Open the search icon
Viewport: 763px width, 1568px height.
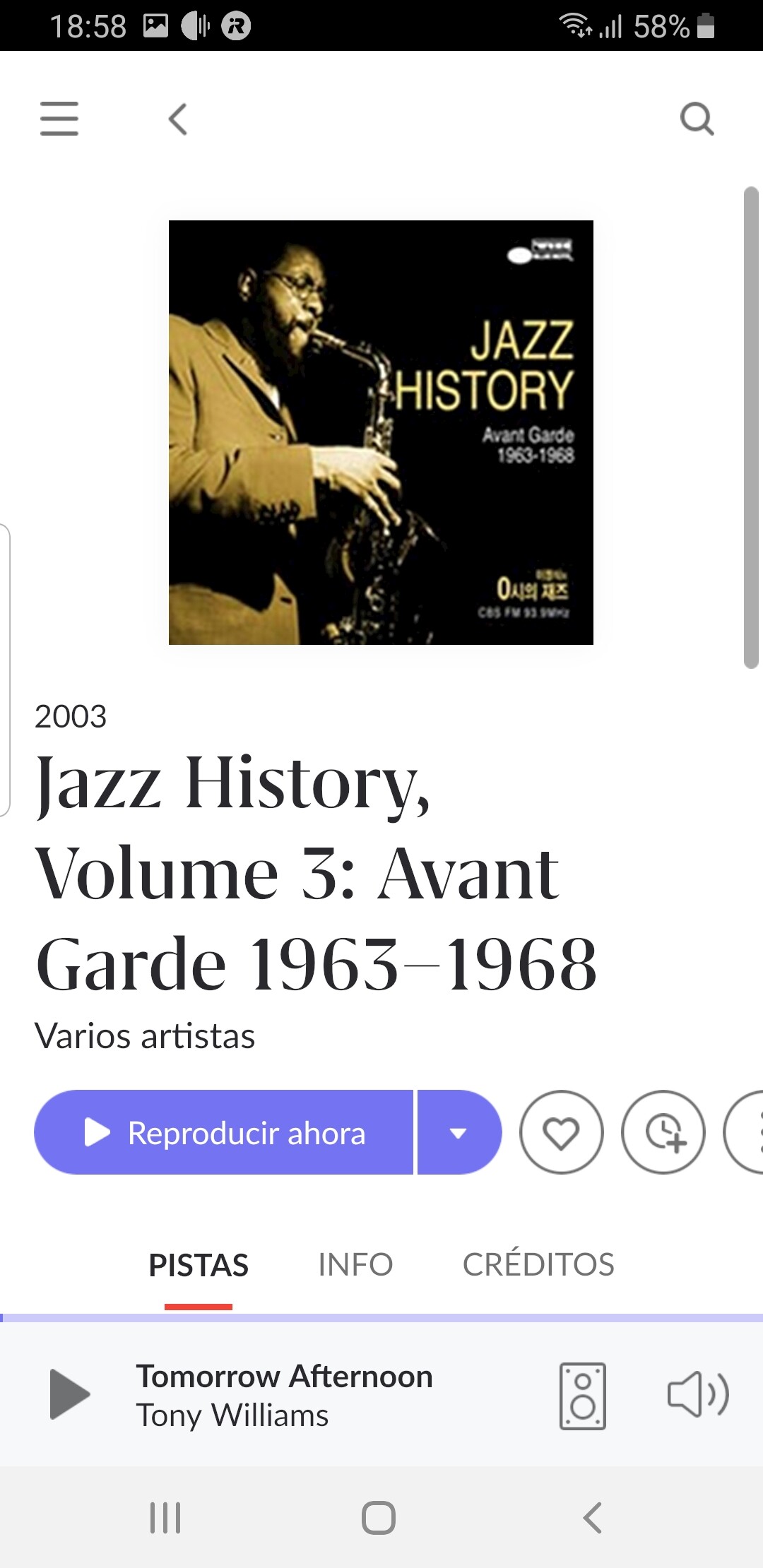[697, 119]
